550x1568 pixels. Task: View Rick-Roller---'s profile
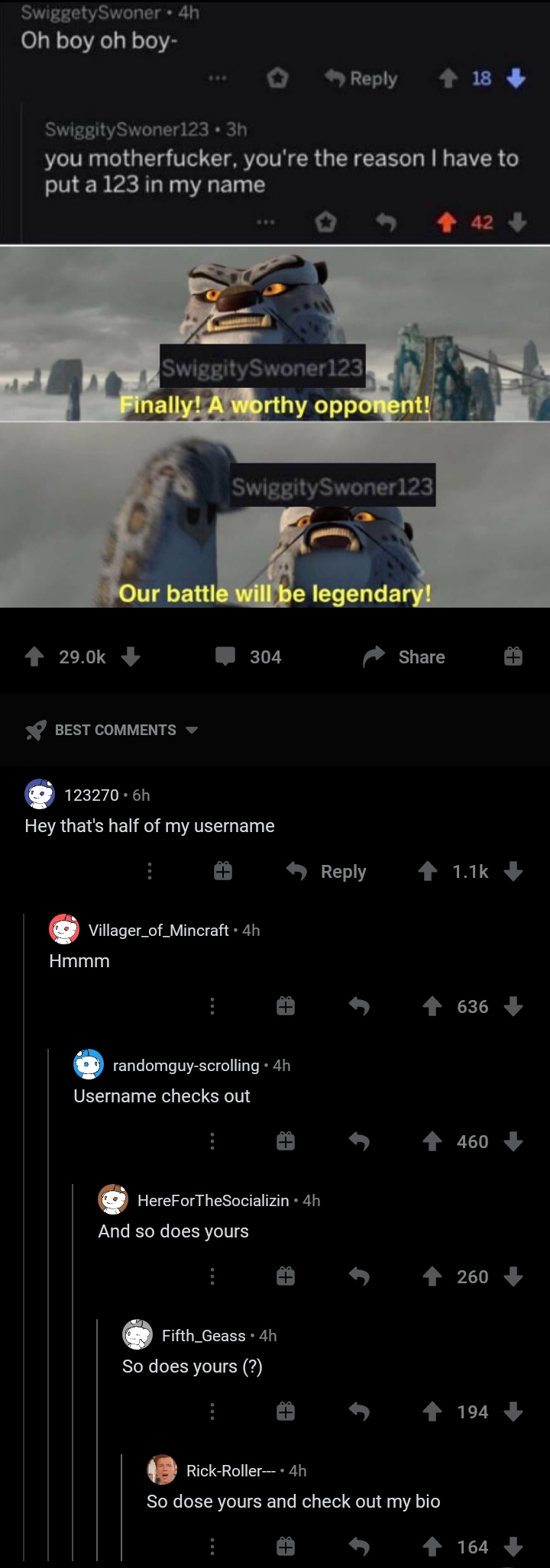[230, 1470]
